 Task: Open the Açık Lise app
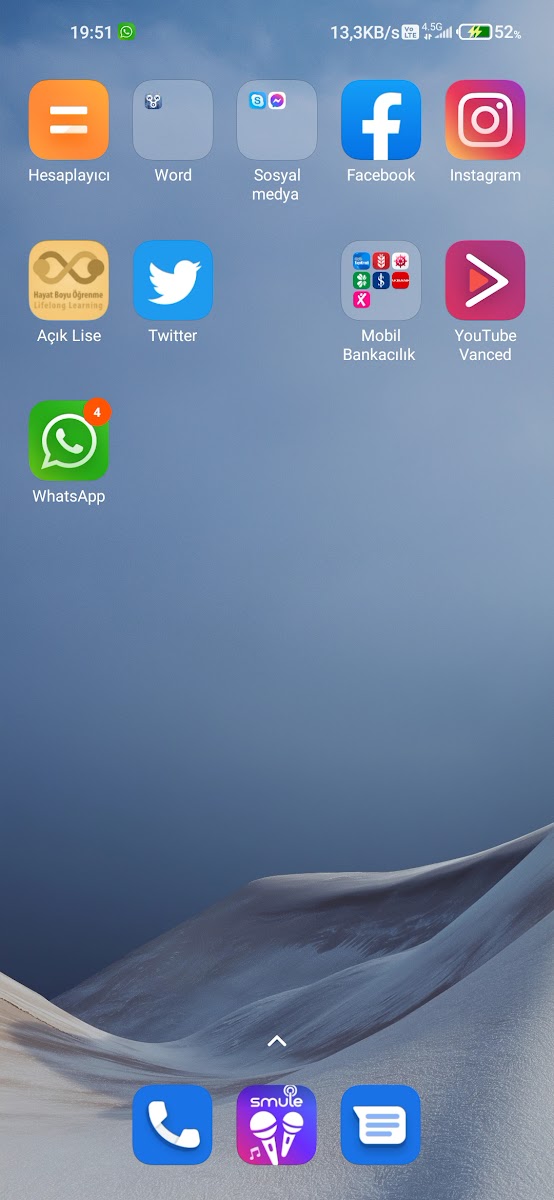coord(69,280)
